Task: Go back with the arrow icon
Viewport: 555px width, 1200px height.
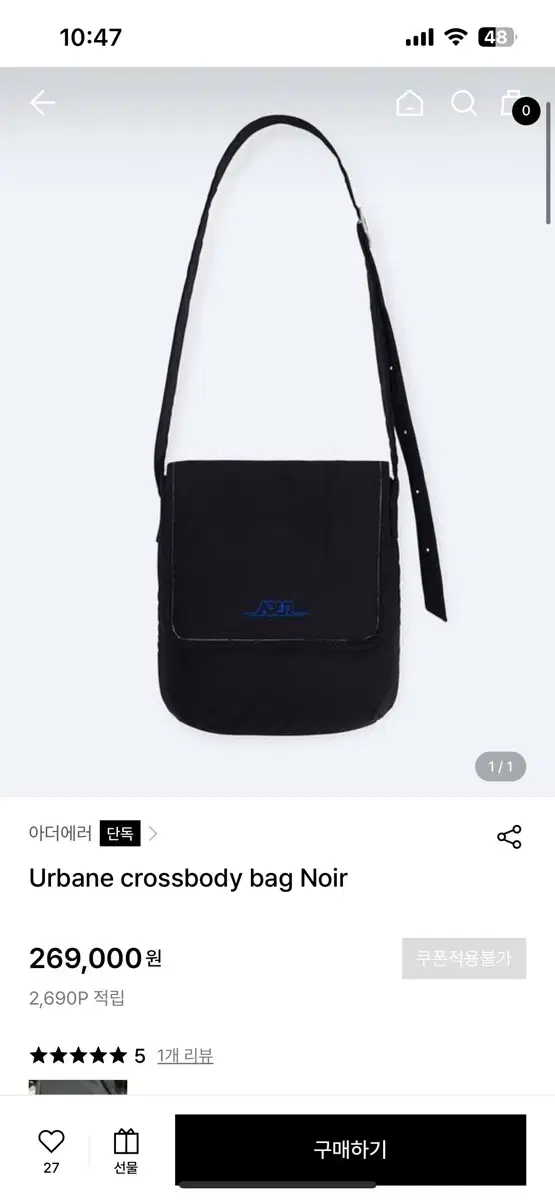Action: [x=42, y=103]
